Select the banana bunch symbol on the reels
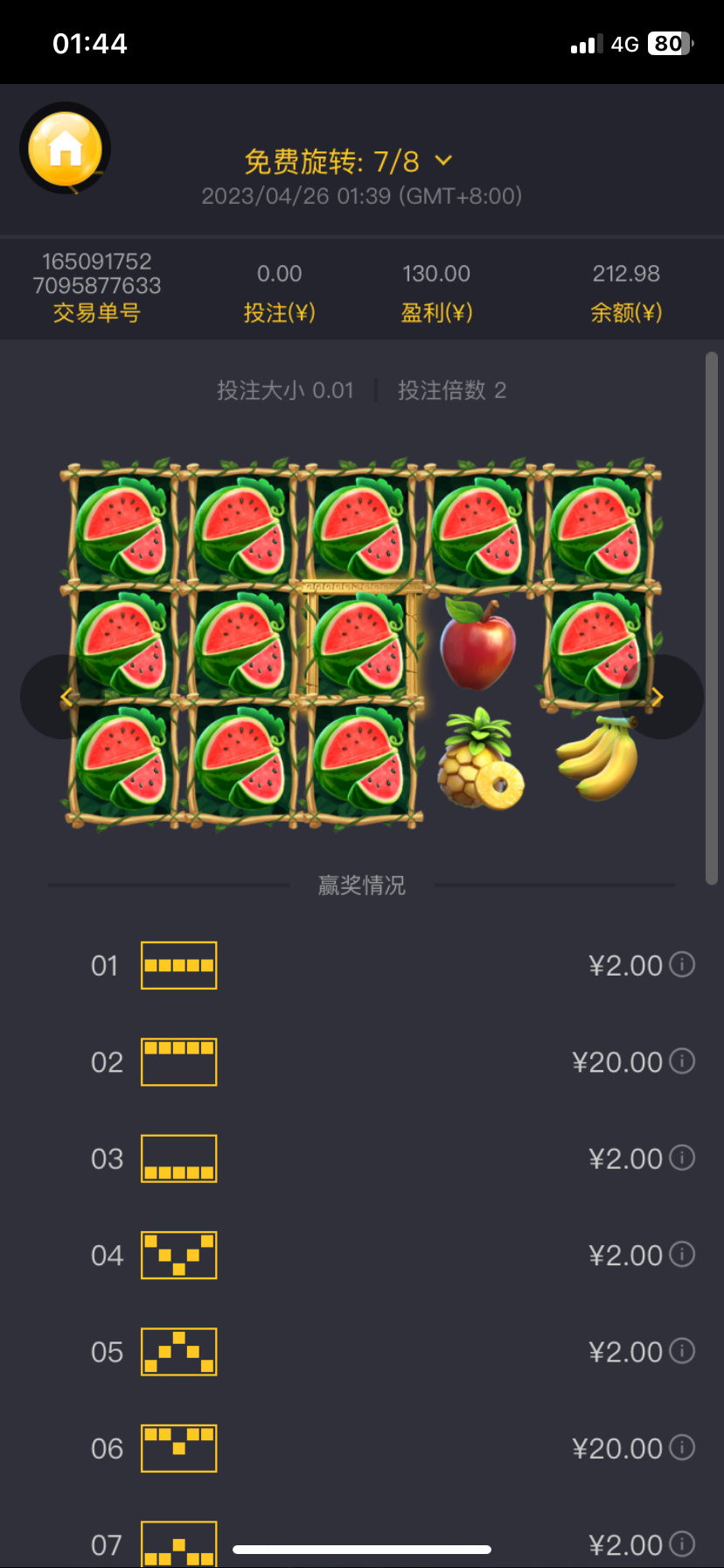Screen dimensions: 724x1568 tap(598, 757)
